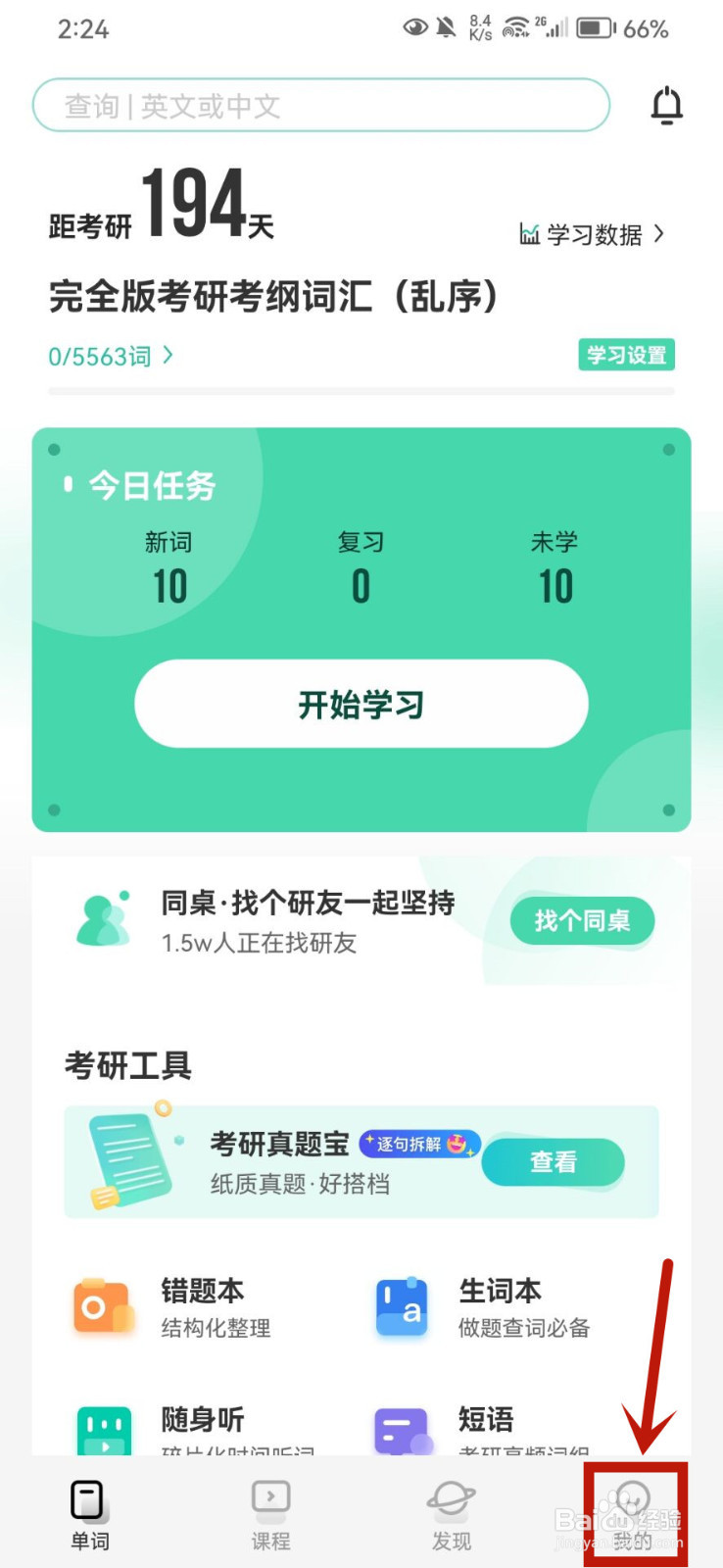Click the 找个同桌 button

[x=582, y=920]
